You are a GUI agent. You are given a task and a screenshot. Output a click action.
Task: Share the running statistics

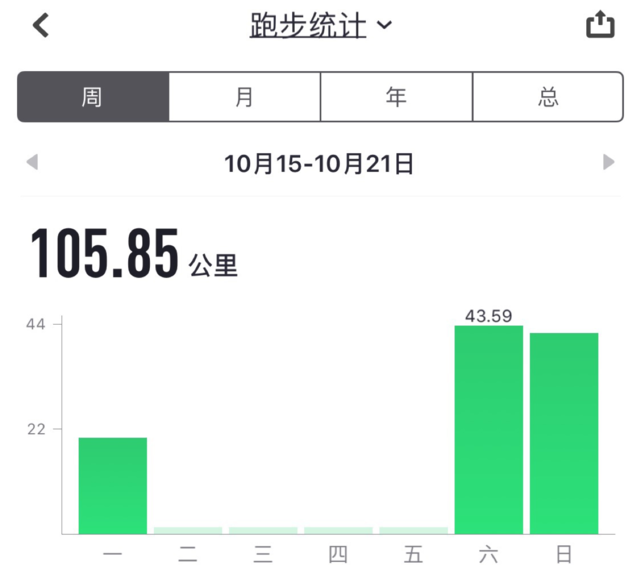pos(599,25)
